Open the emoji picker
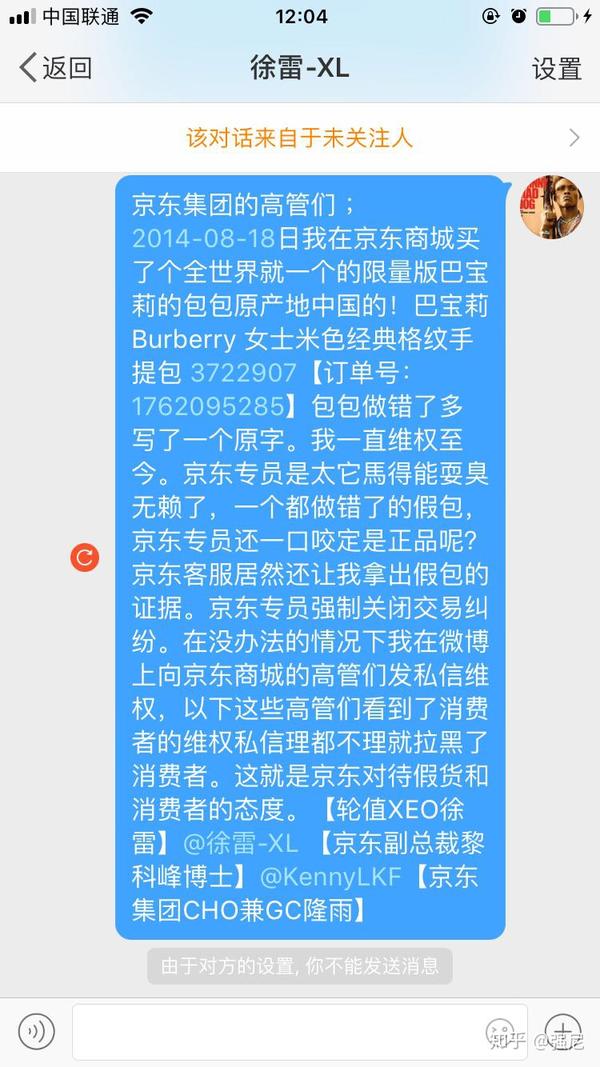The image size is (600, 1067). [501, 1032]
